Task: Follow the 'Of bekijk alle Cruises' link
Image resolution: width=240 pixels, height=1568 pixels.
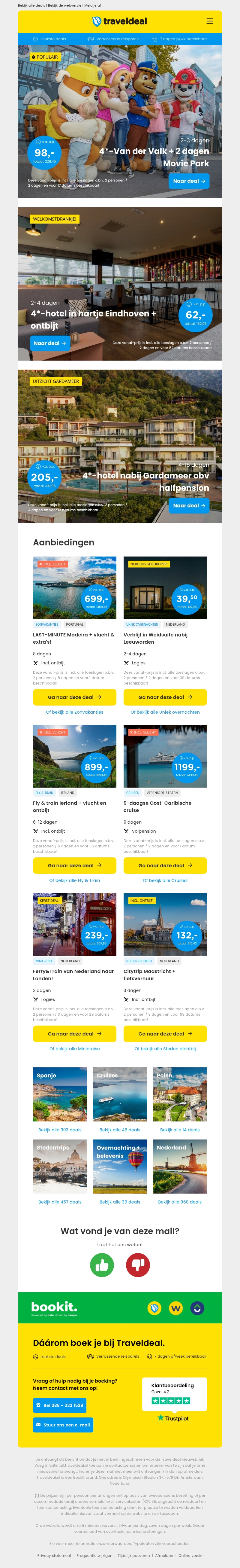Action: [165, 880]
